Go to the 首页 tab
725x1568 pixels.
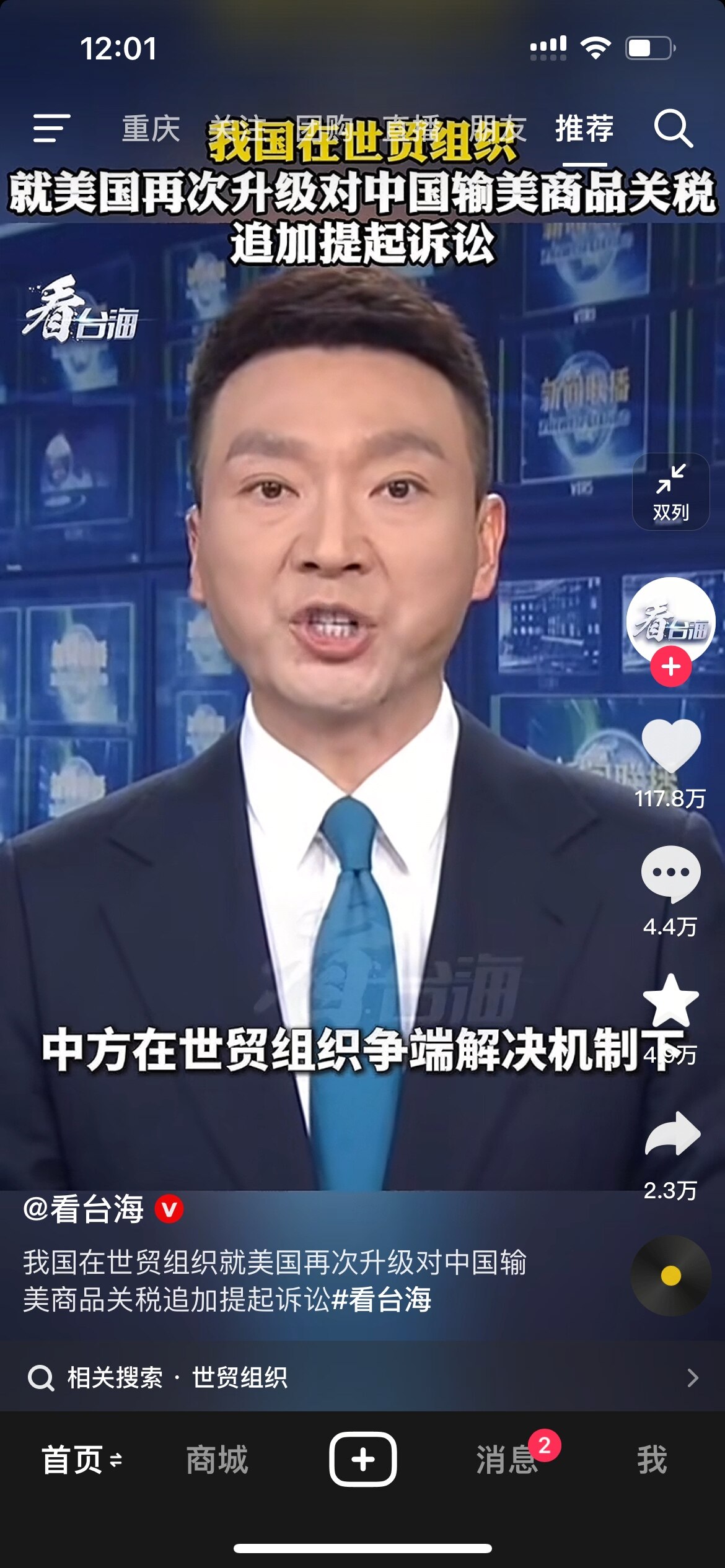(x=72, y=1460)
